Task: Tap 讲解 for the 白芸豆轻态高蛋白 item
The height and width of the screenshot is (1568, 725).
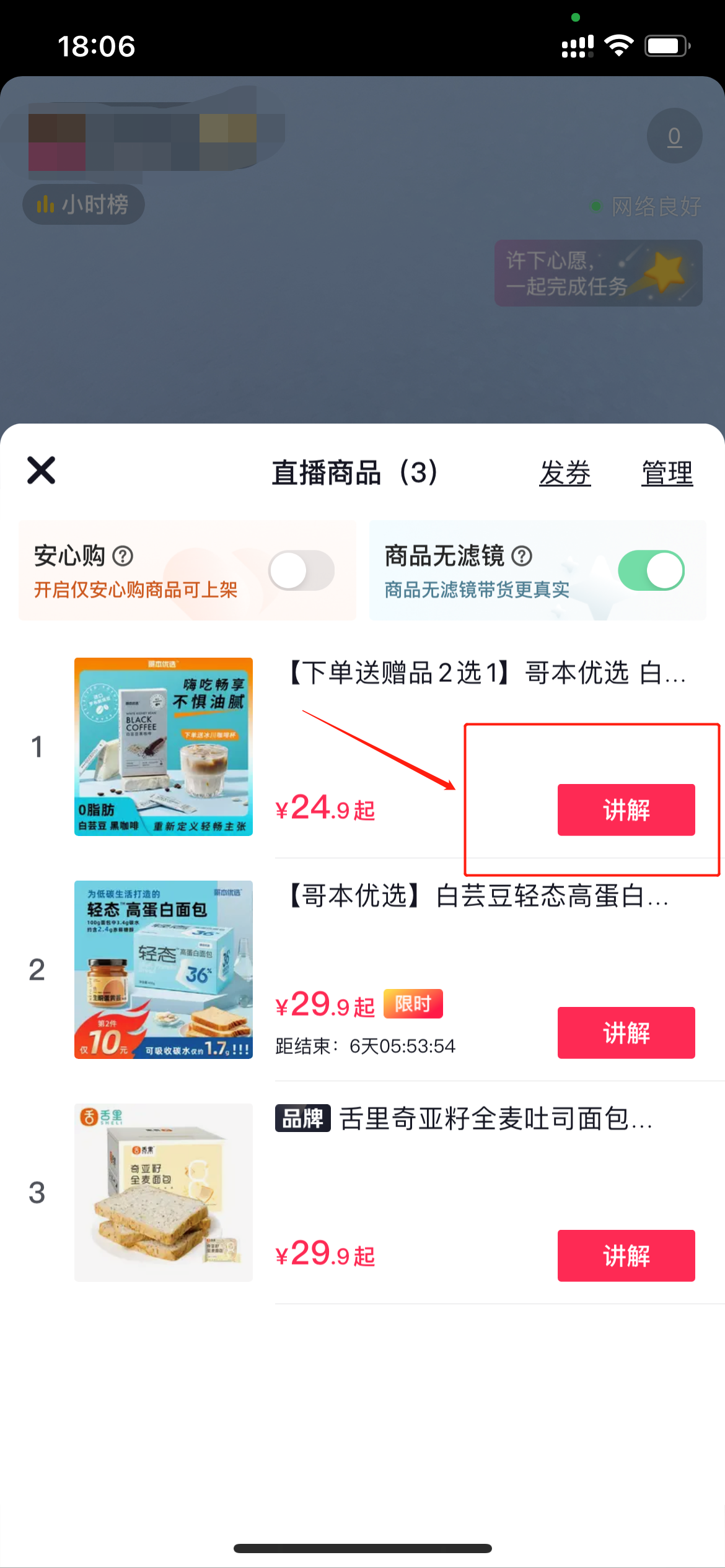Action: pyautogui.click(x=626, y=1033)
